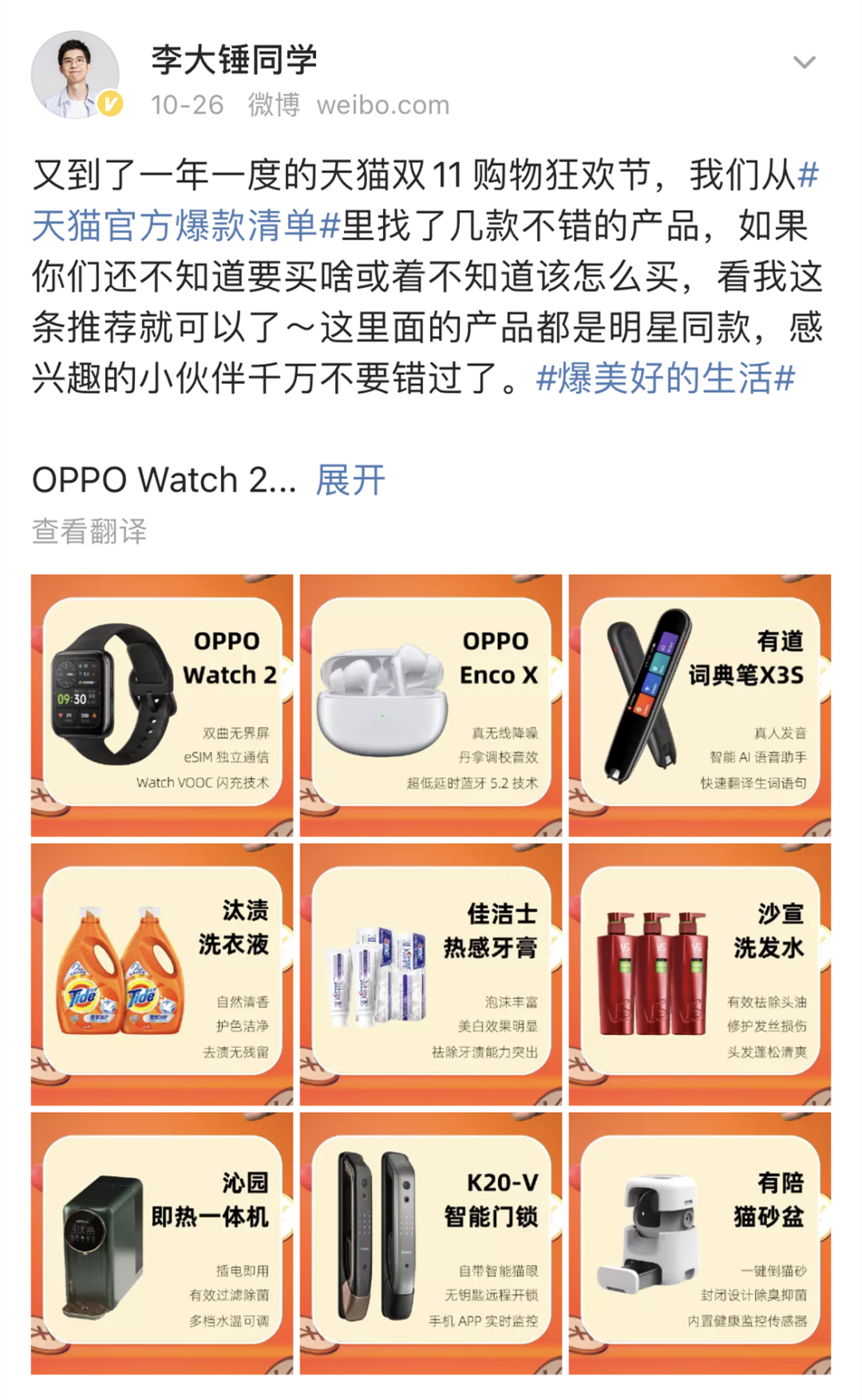This screenshot has height=1400, width=862.
Task: Open the 佳洁士热感牙膏 image
Action: click(x=431, y=974)
